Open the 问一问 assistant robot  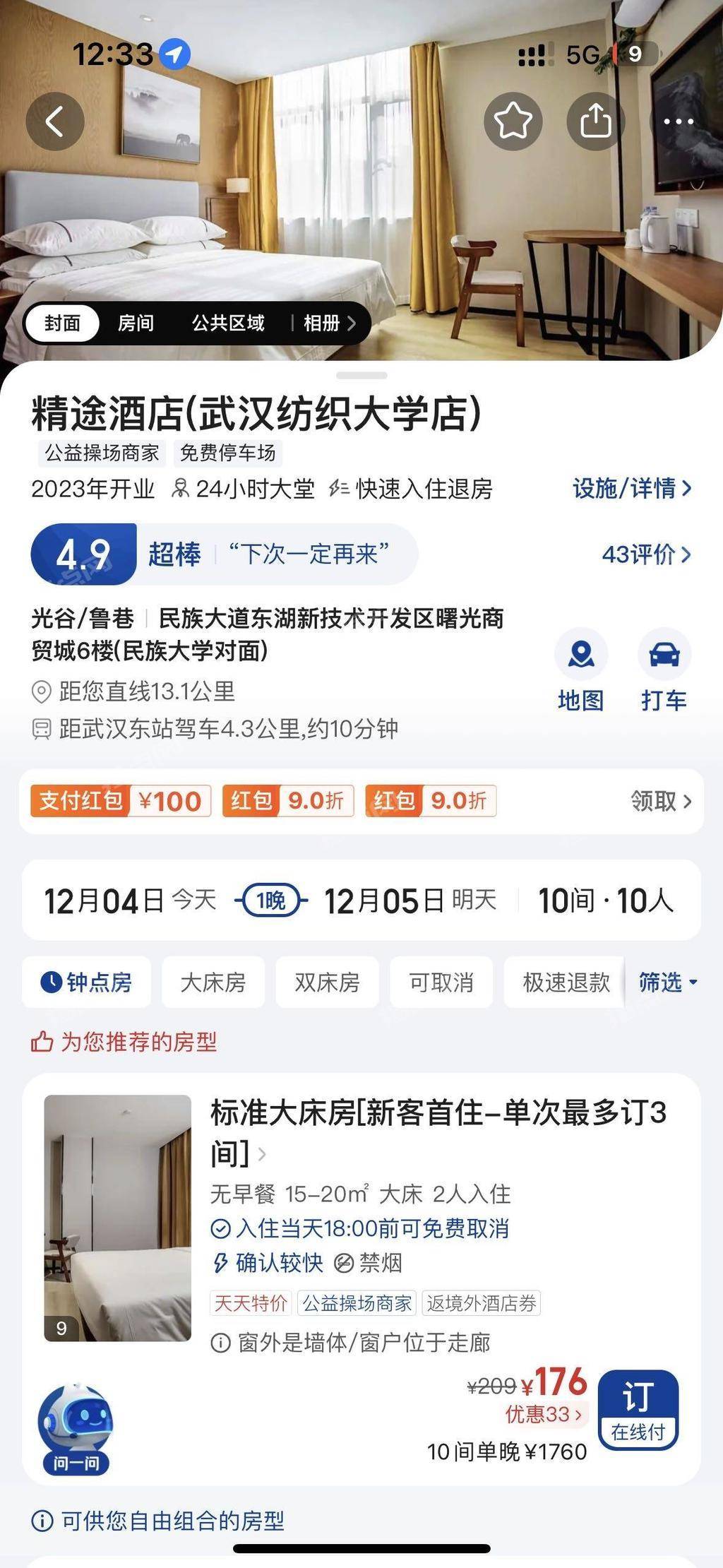(x=76, y=1428)
